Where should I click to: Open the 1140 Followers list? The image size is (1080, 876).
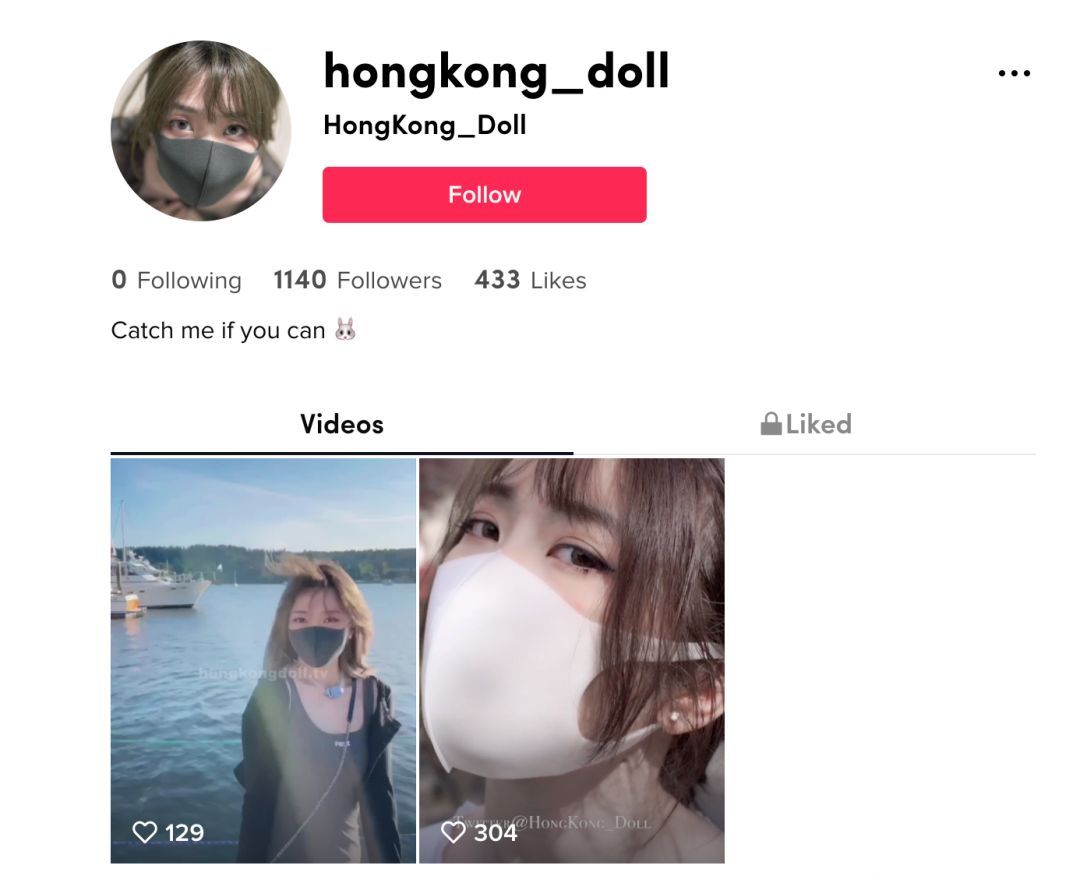[x=357, y=280]
